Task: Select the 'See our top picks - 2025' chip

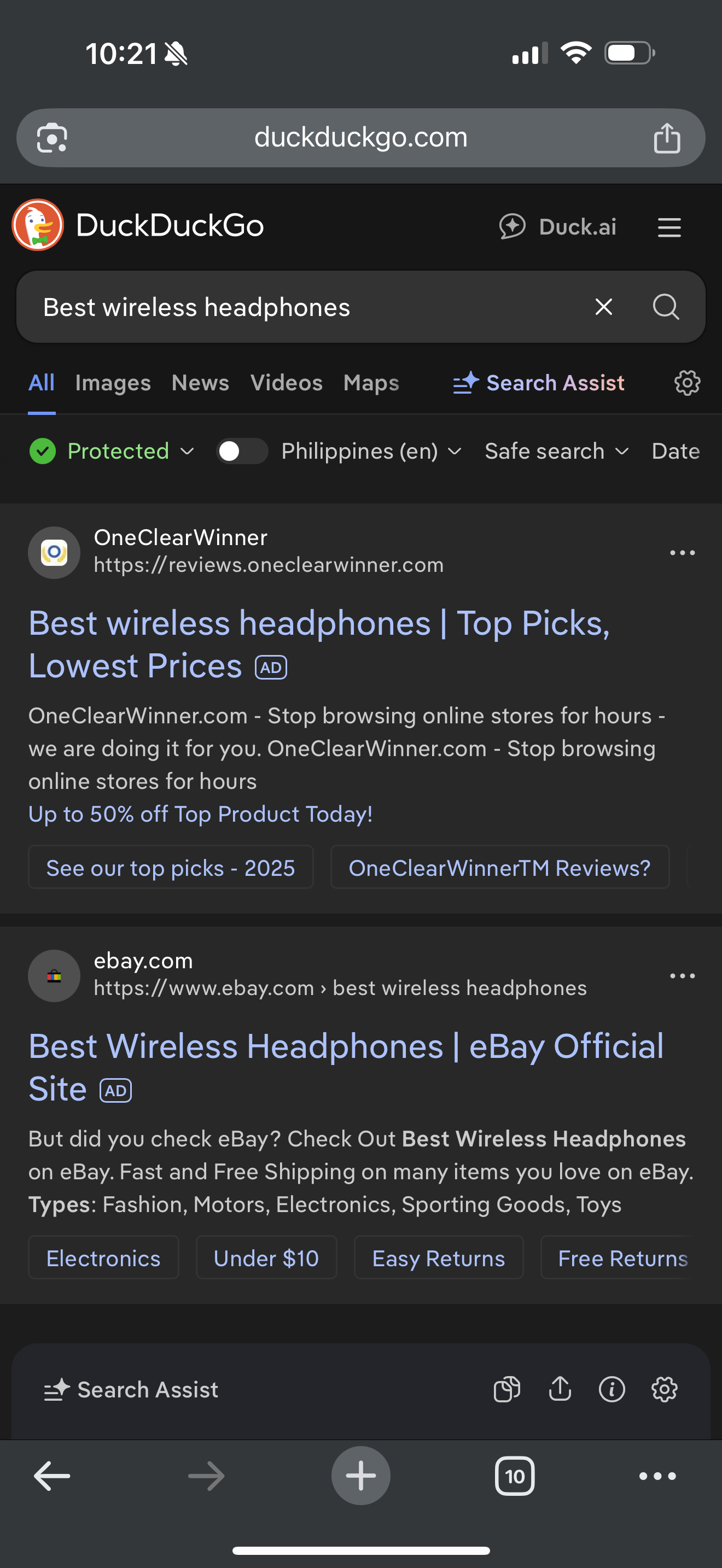Action: pos(171,868)
